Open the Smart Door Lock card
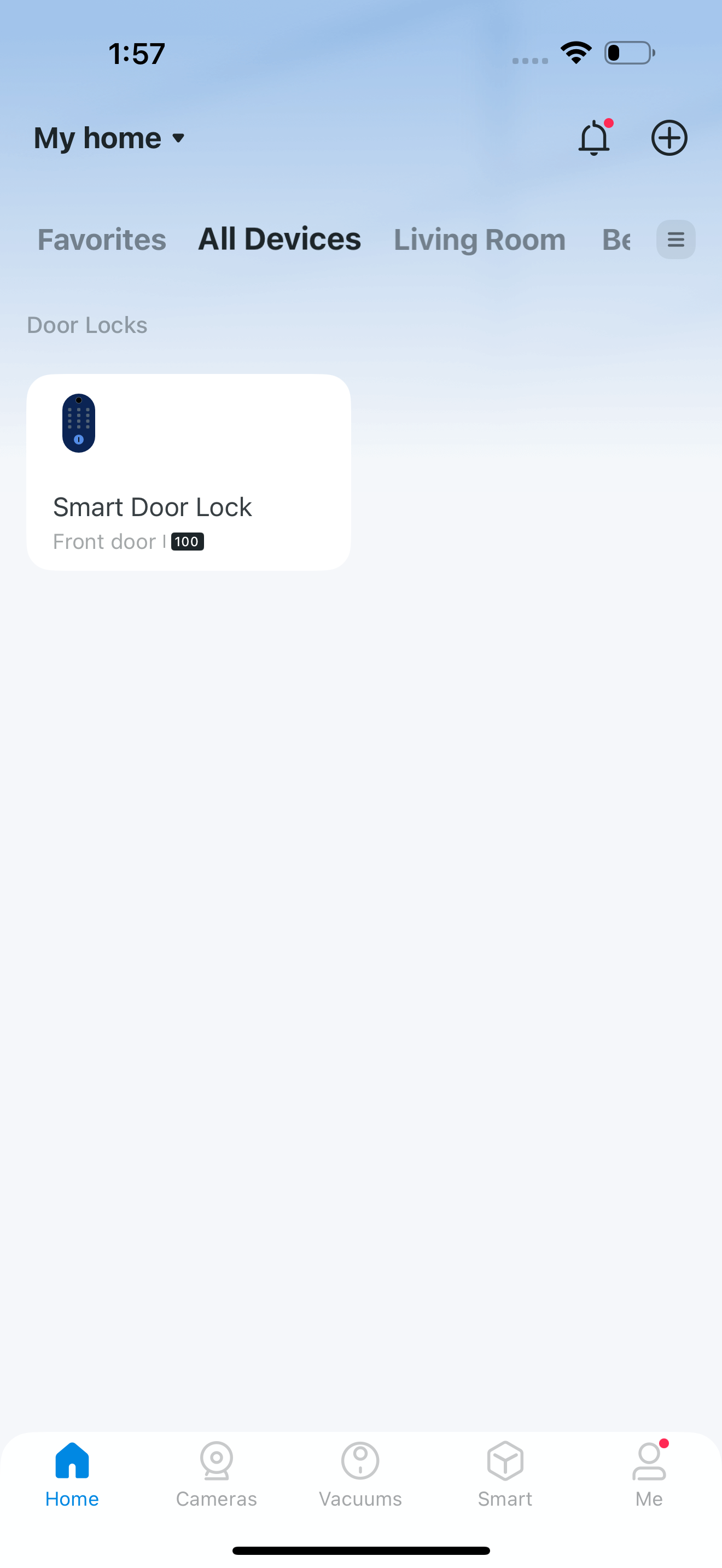Viewport: 722px width, 1568px height. pos(189,472)
